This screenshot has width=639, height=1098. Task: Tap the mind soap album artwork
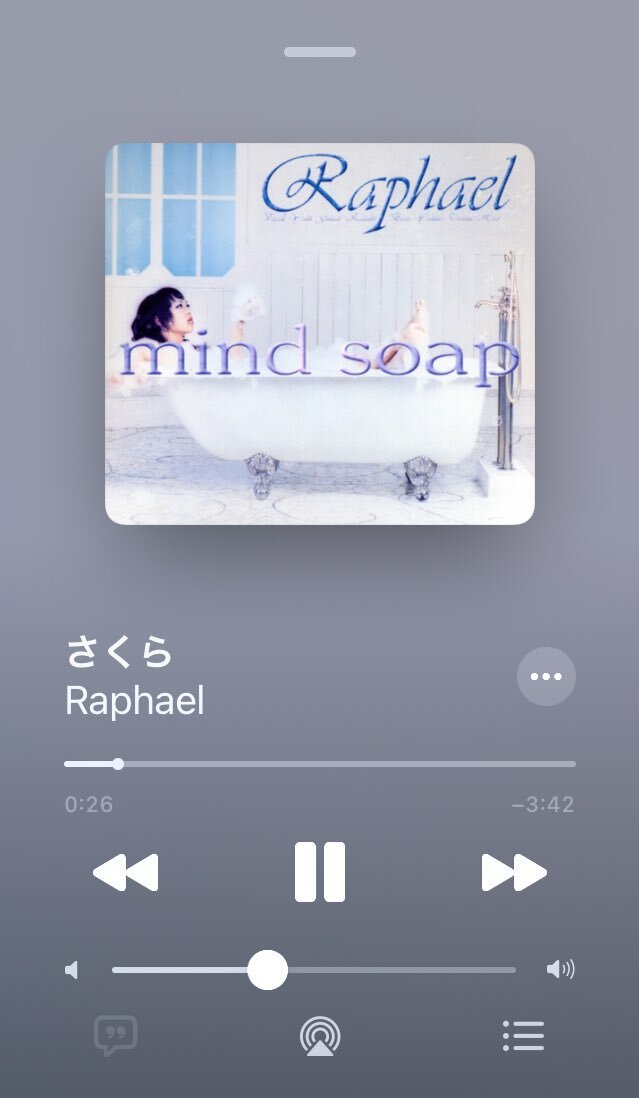320,334
